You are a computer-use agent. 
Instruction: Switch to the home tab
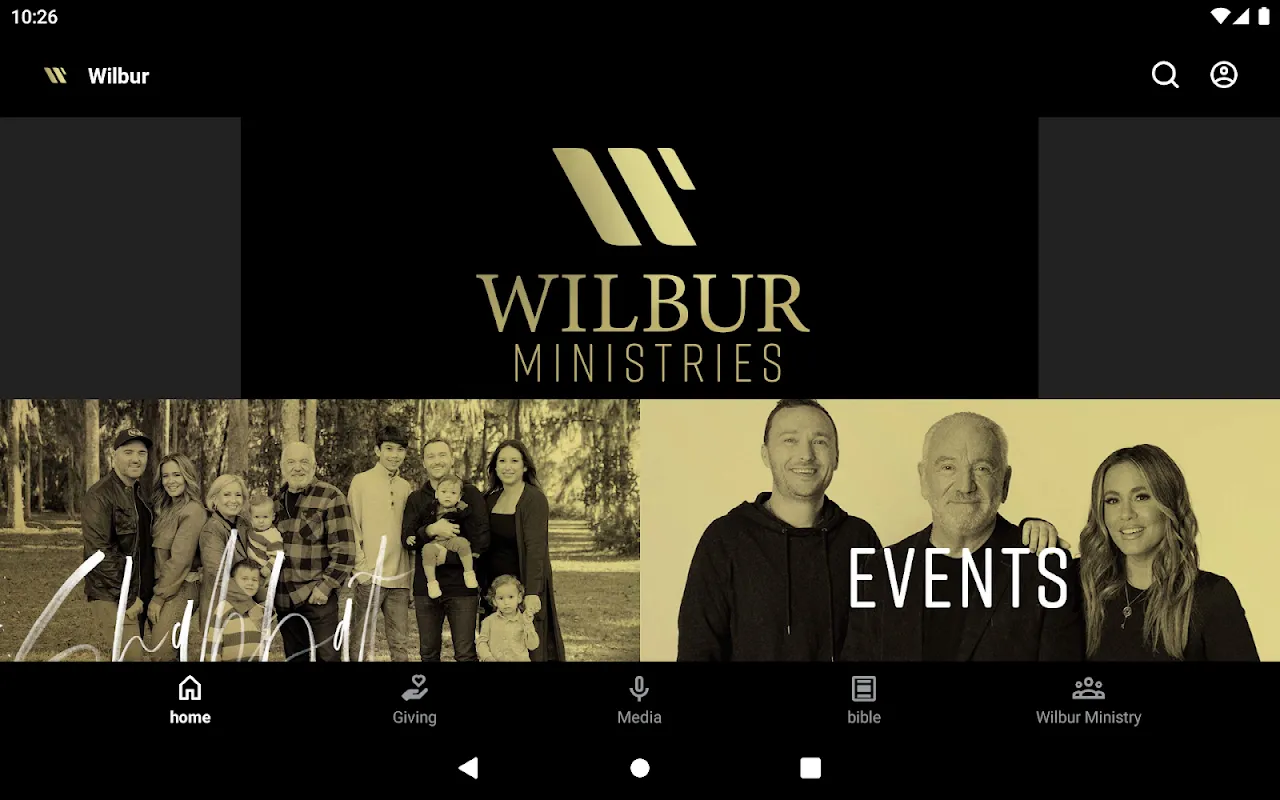(x=190, y=700)
